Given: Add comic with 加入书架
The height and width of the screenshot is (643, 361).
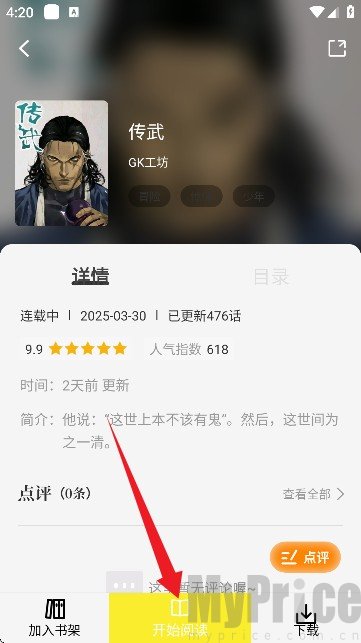Looking at the screenshot, I should click(55, 618).
